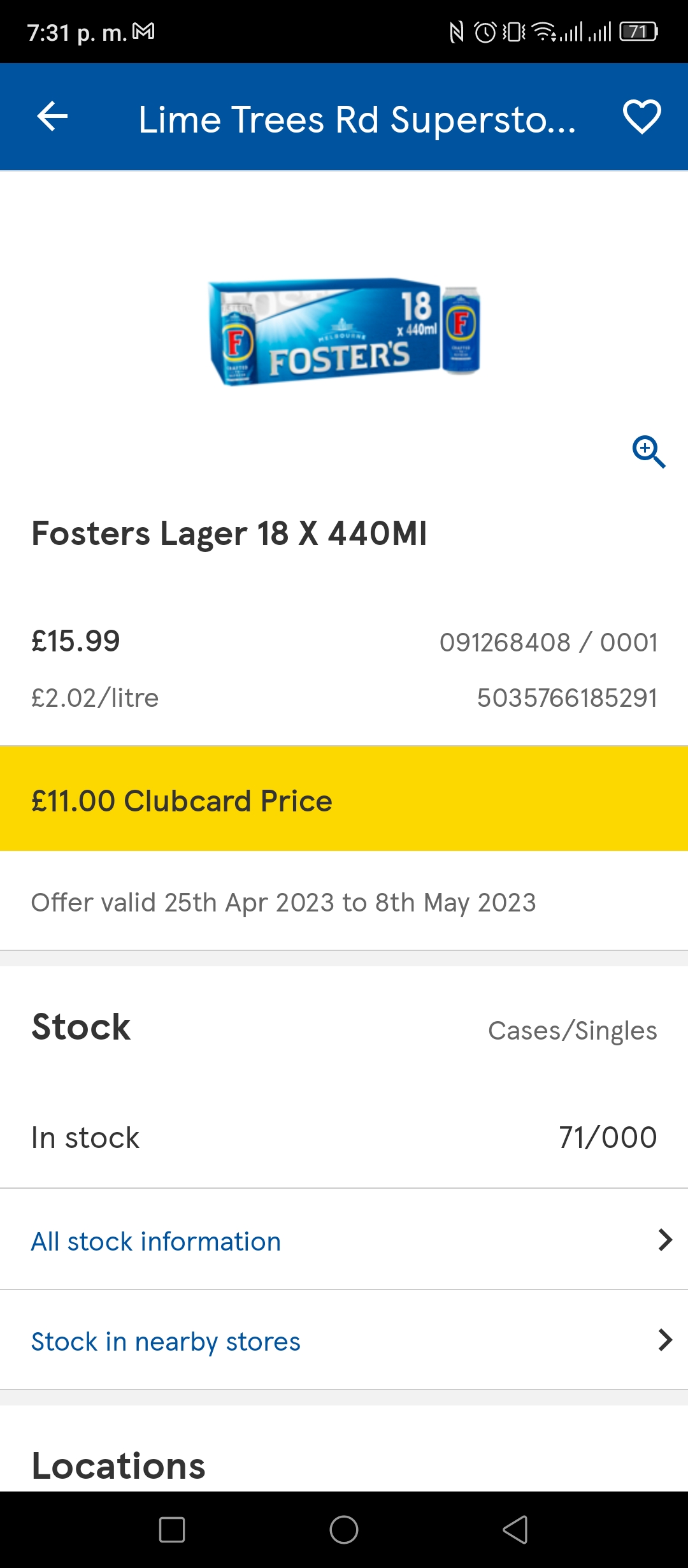
Task: Go back using the app bar arrow
Action: [x=52, y=117]
